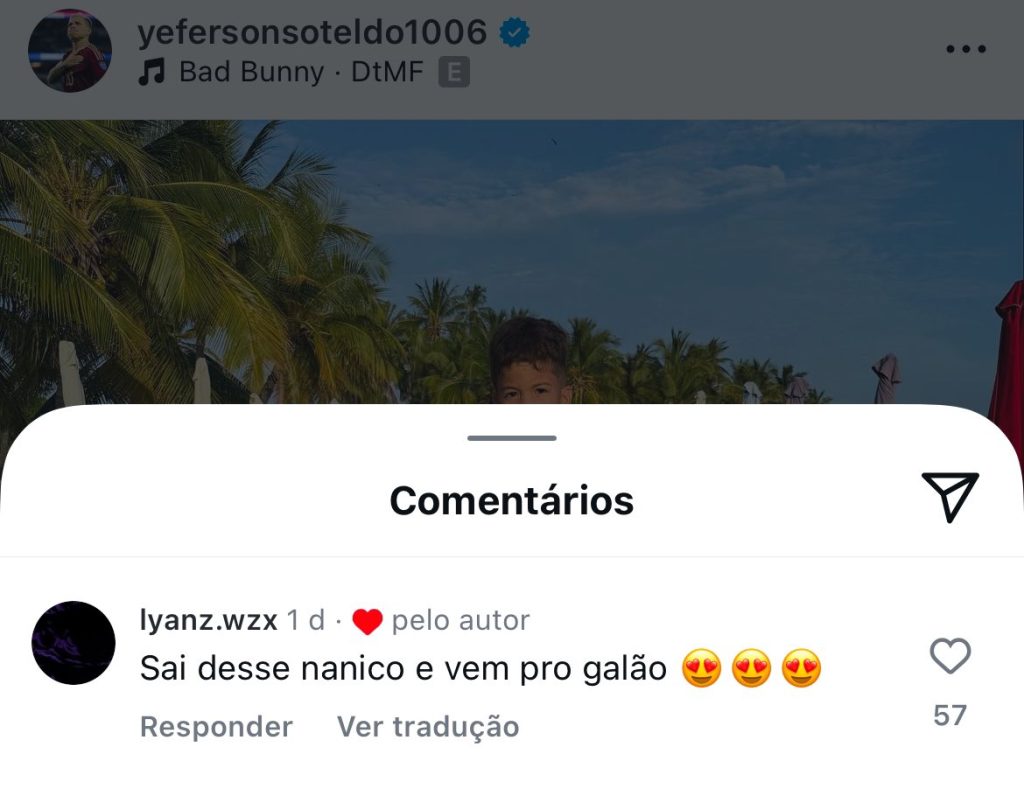This screenshot has height=789, width=1024.
Task: Open lyanz.wzx's profile picture
Action: pos(73,643)
